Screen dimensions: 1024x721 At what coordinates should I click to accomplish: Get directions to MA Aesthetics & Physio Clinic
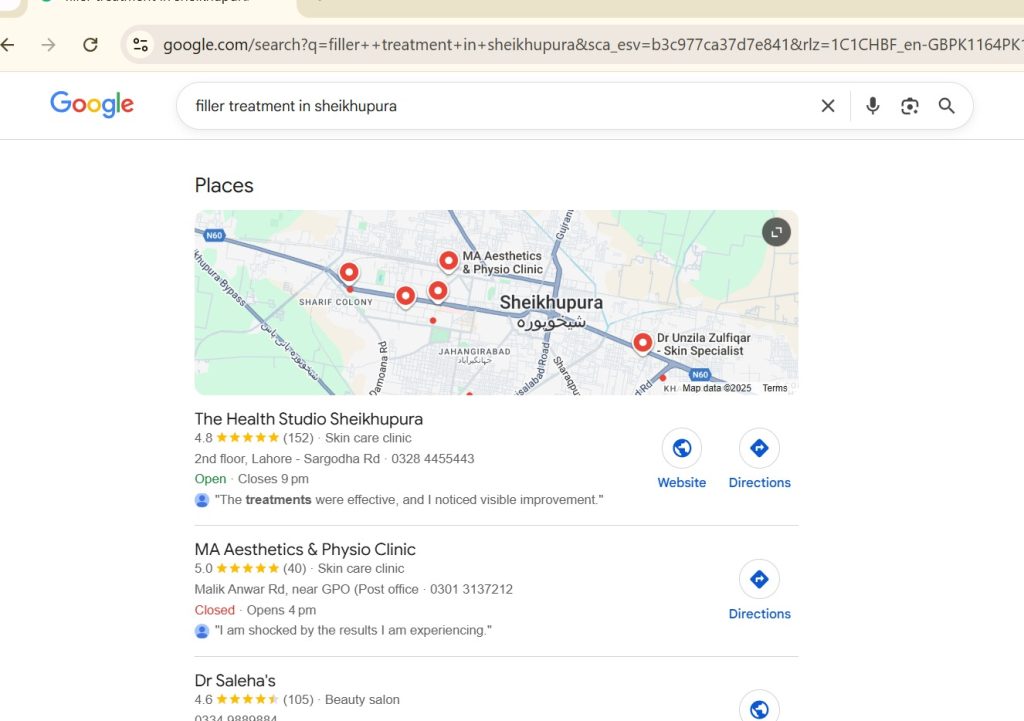[759, 591]
